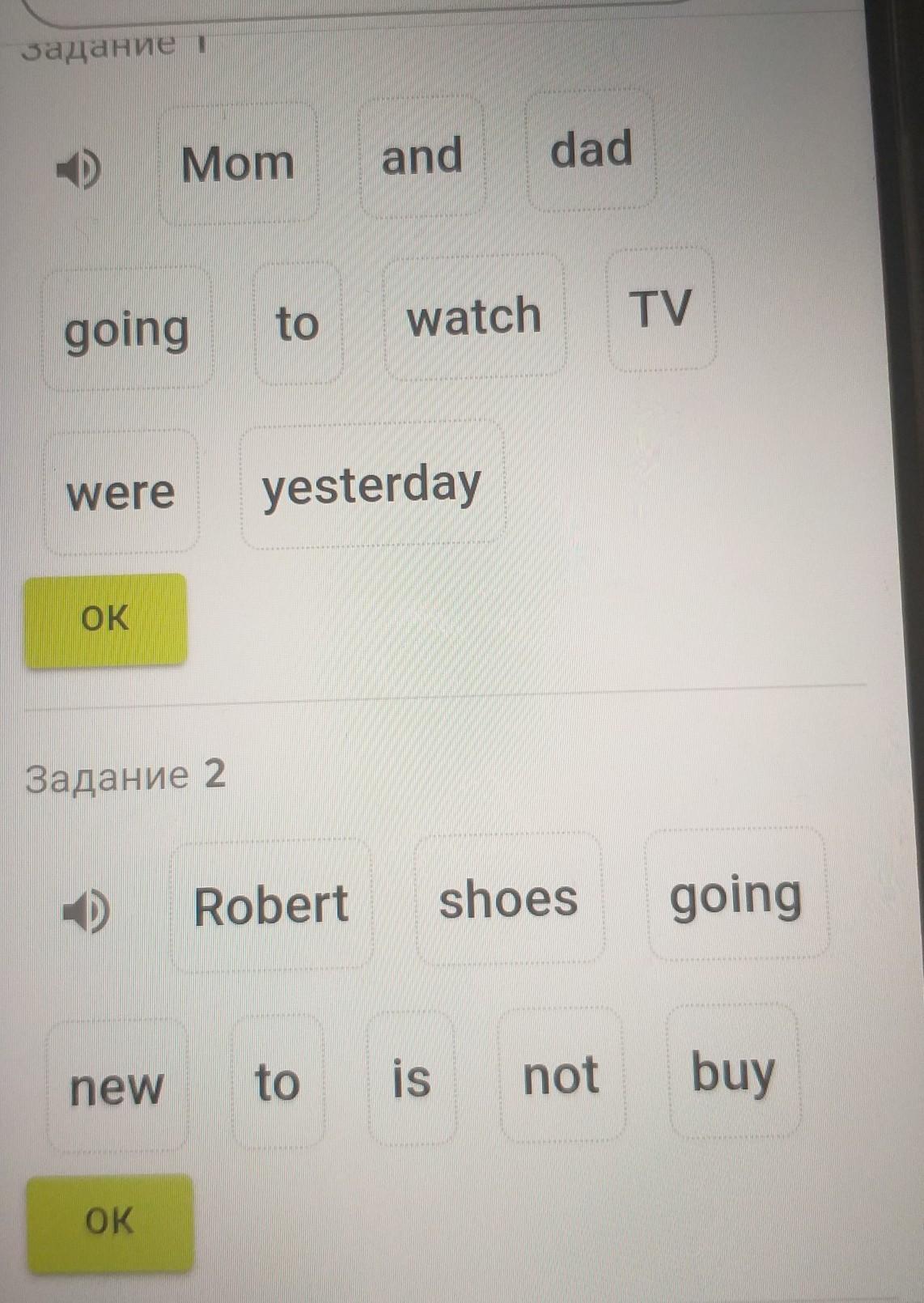This screenshot has width=924, height=1303.
Task: Play the audio for Задание 1
Action: 79,169
